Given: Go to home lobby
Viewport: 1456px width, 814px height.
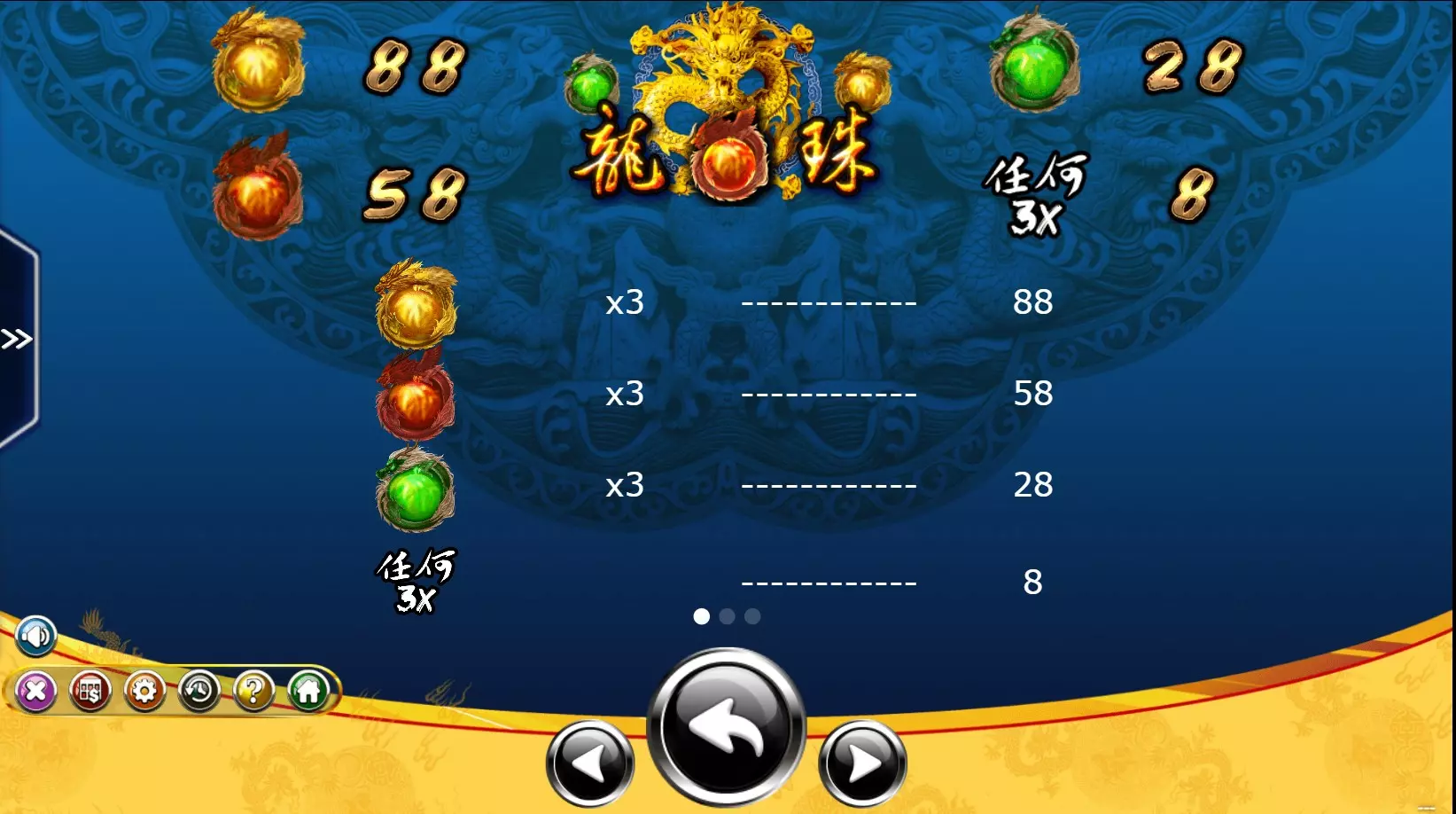Looking at the screenshot, I should [308, 691].
